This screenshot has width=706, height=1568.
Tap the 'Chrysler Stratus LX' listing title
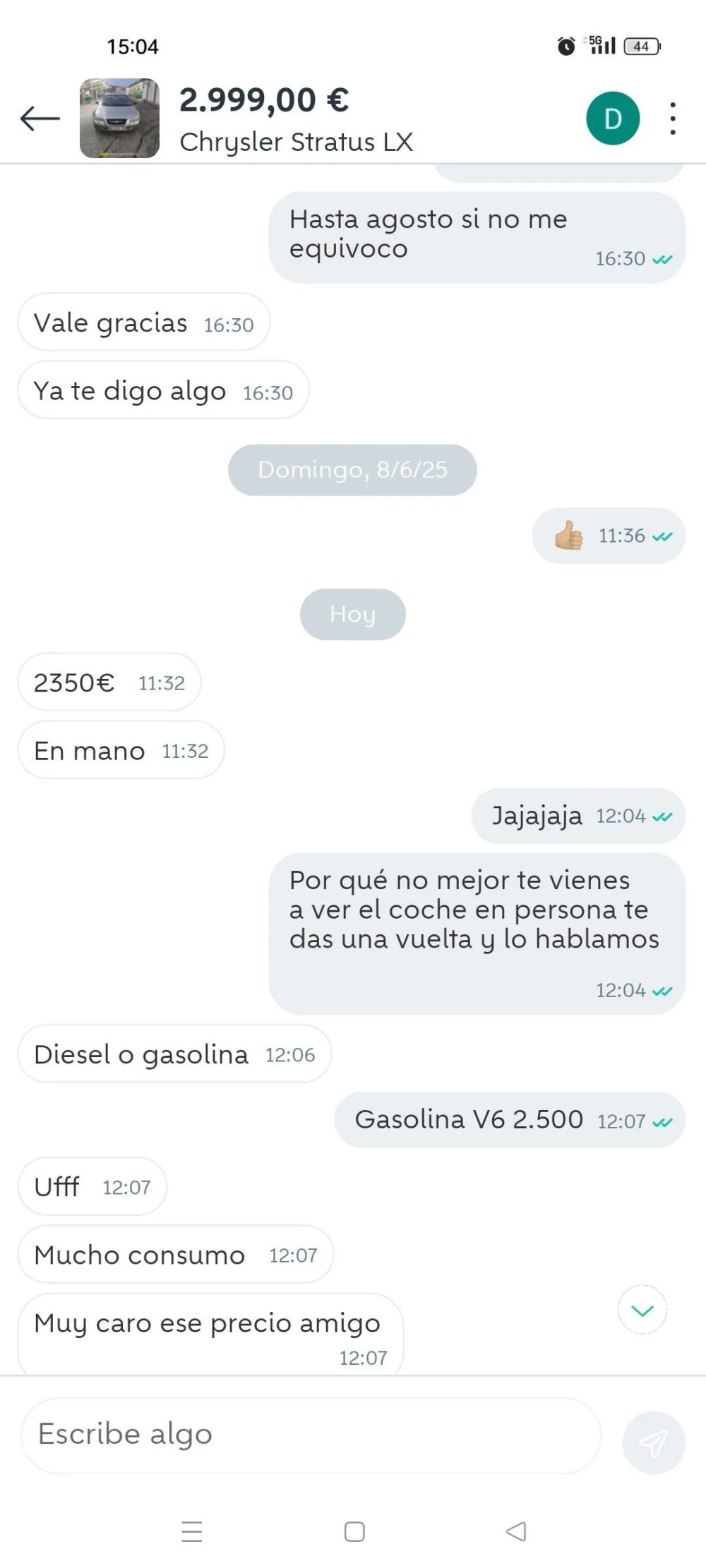click(x=297, y=141)
